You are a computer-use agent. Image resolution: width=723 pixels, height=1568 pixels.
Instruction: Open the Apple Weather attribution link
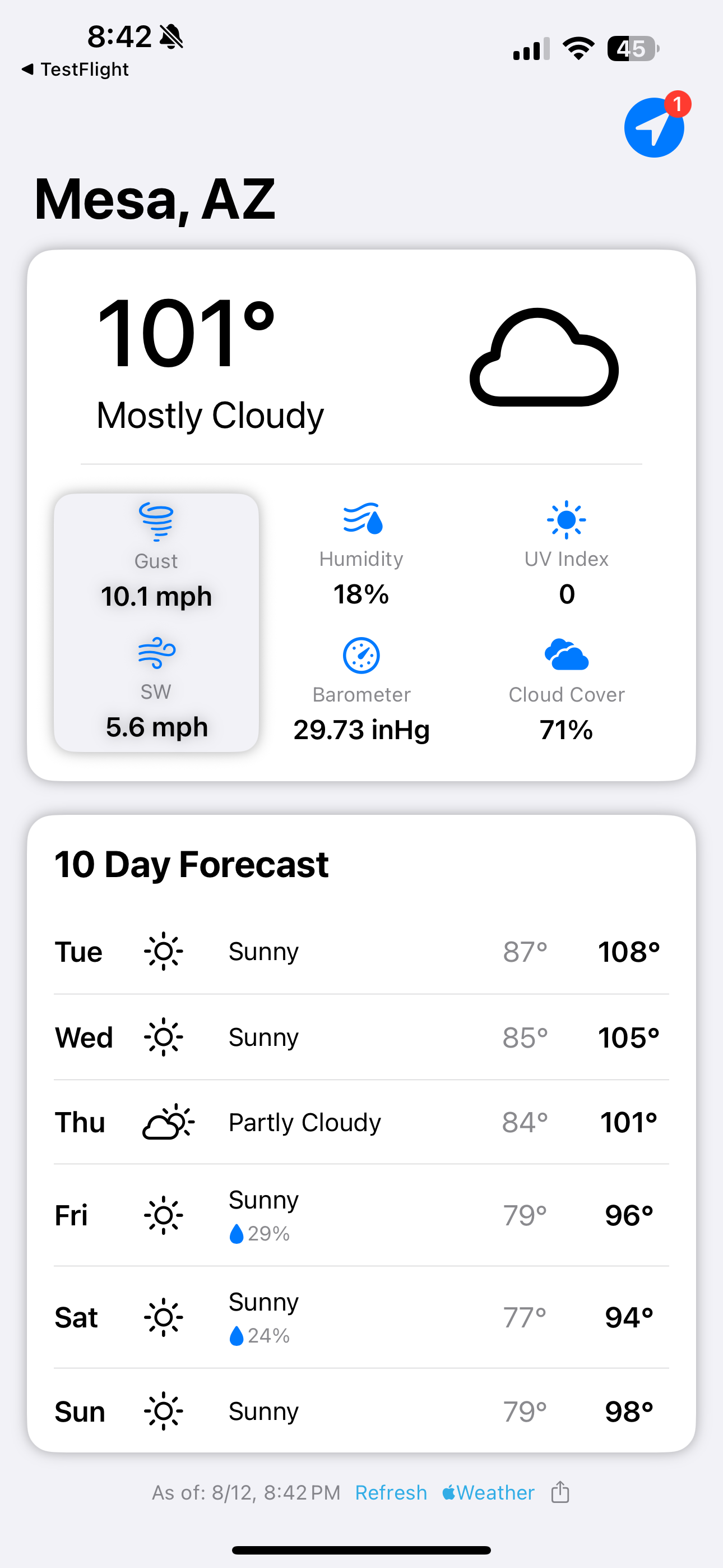click(x=488, y=1492)
